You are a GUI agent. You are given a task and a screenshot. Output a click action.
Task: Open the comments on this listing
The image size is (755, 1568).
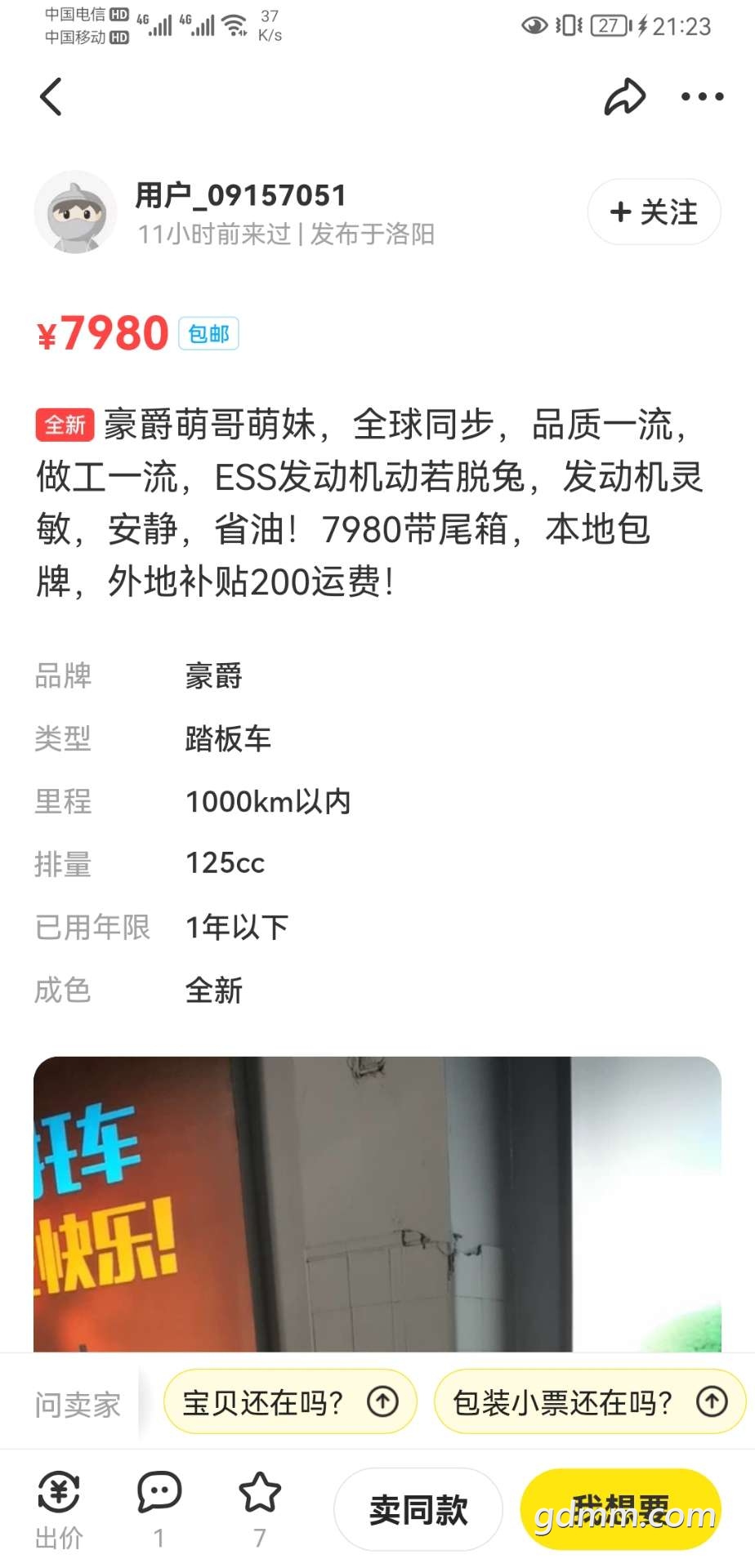159,1508
